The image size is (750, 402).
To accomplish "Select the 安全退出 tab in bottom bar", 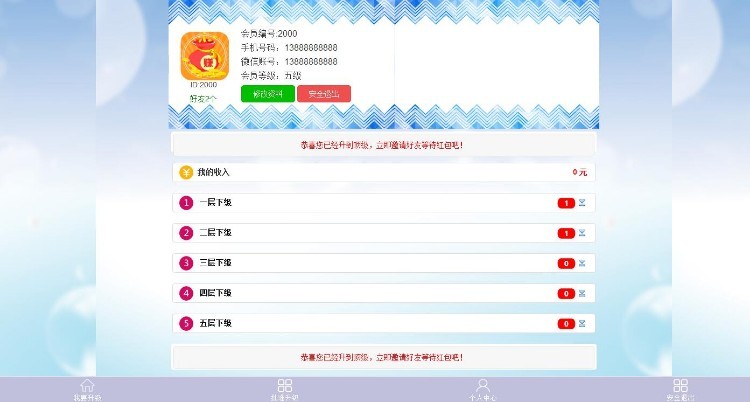I will coord(680,389).
